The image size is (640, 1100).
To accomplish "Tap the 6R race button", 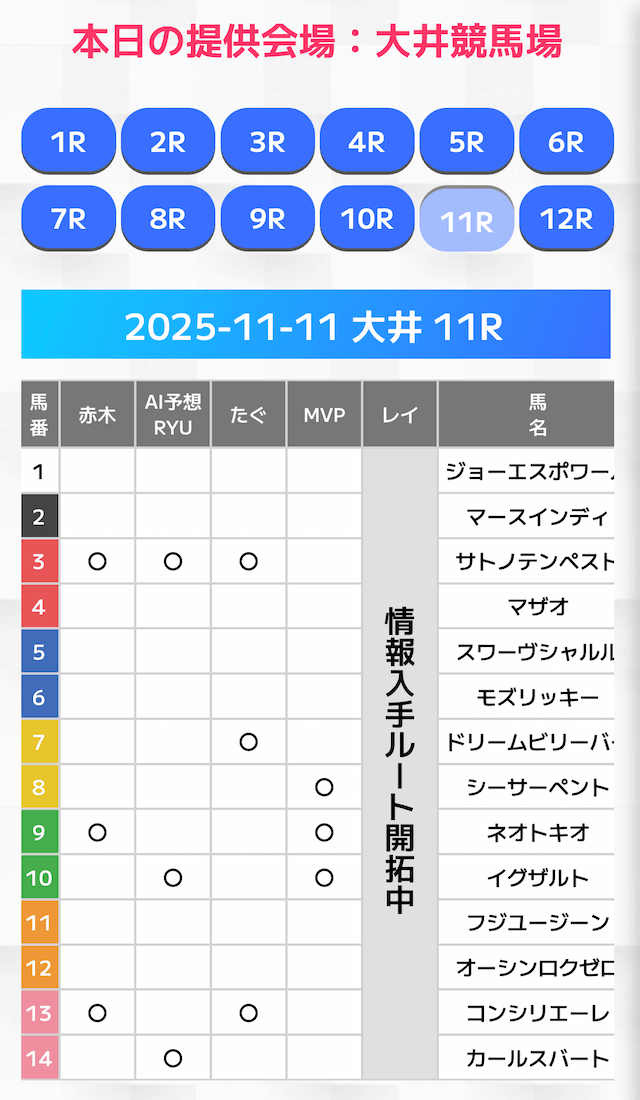I will [566, 141].
